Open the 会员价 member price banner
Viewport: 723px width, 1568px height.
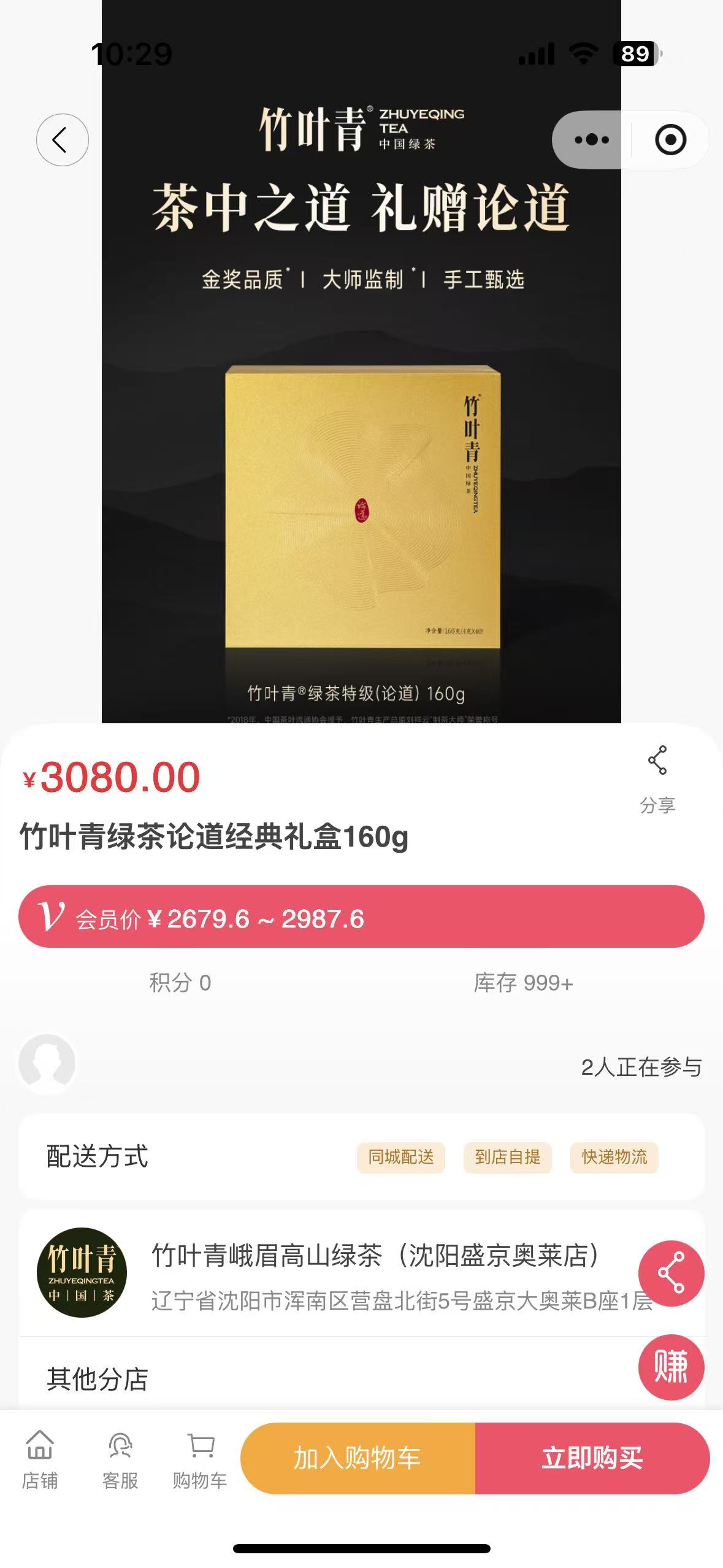361,917
